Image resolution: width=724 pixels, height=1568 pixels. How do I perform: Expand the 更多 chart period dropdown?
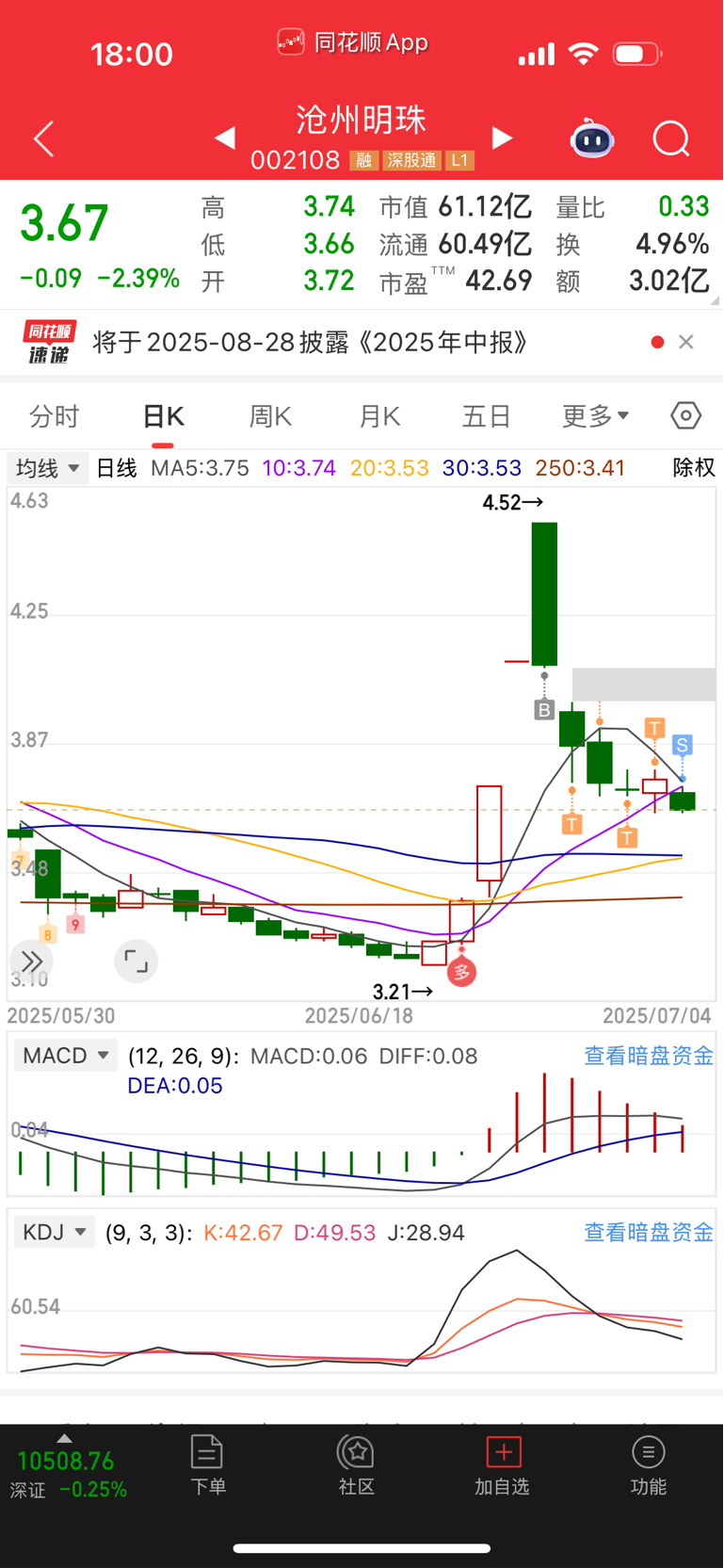pos(595,415)
